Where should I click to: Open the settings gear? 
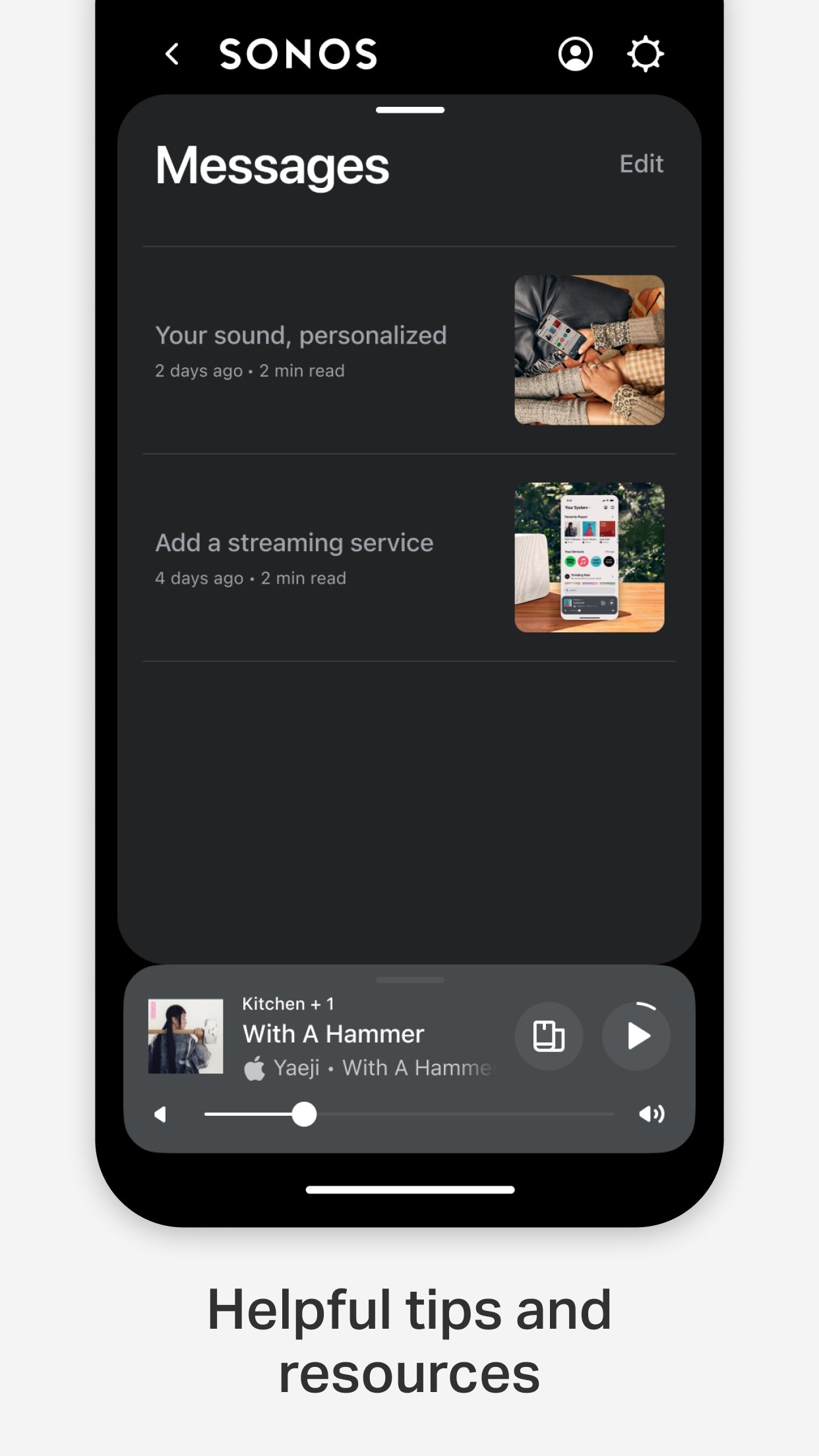[x=644, y=54]
